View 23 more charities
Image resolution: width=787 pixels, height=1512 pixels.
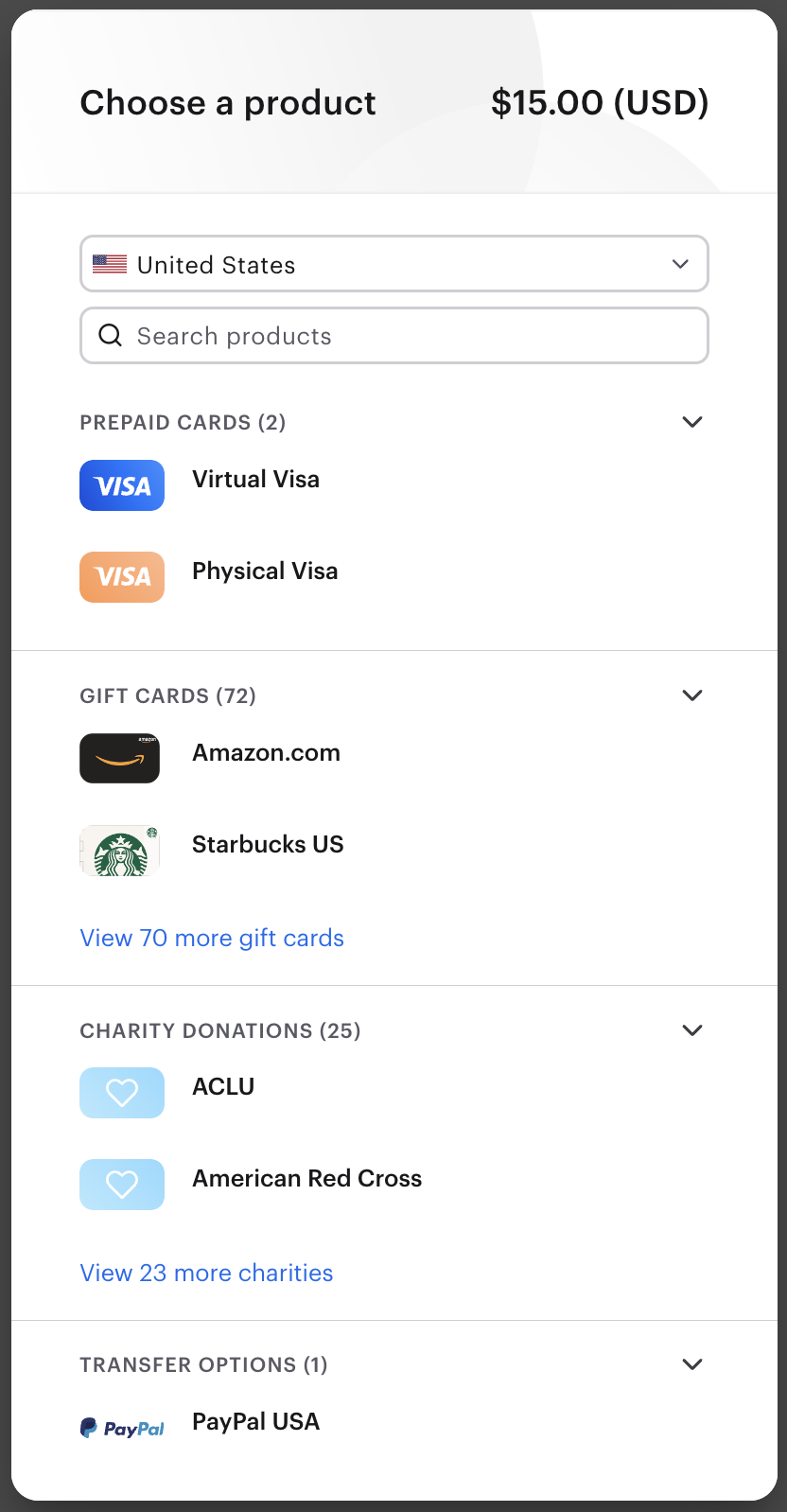tap(206, 1273)
